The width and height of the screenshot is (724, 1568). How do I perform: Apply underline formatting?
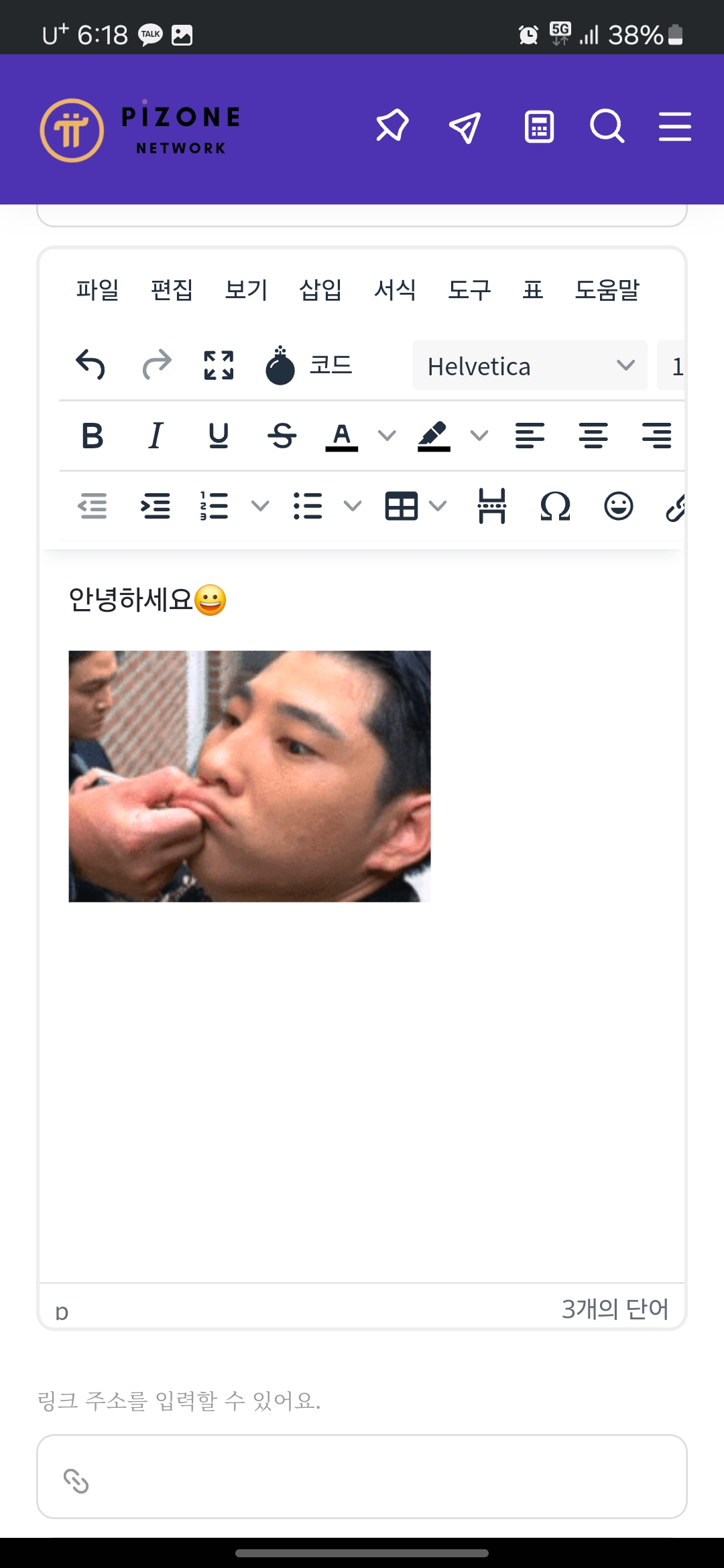point(219,436)
